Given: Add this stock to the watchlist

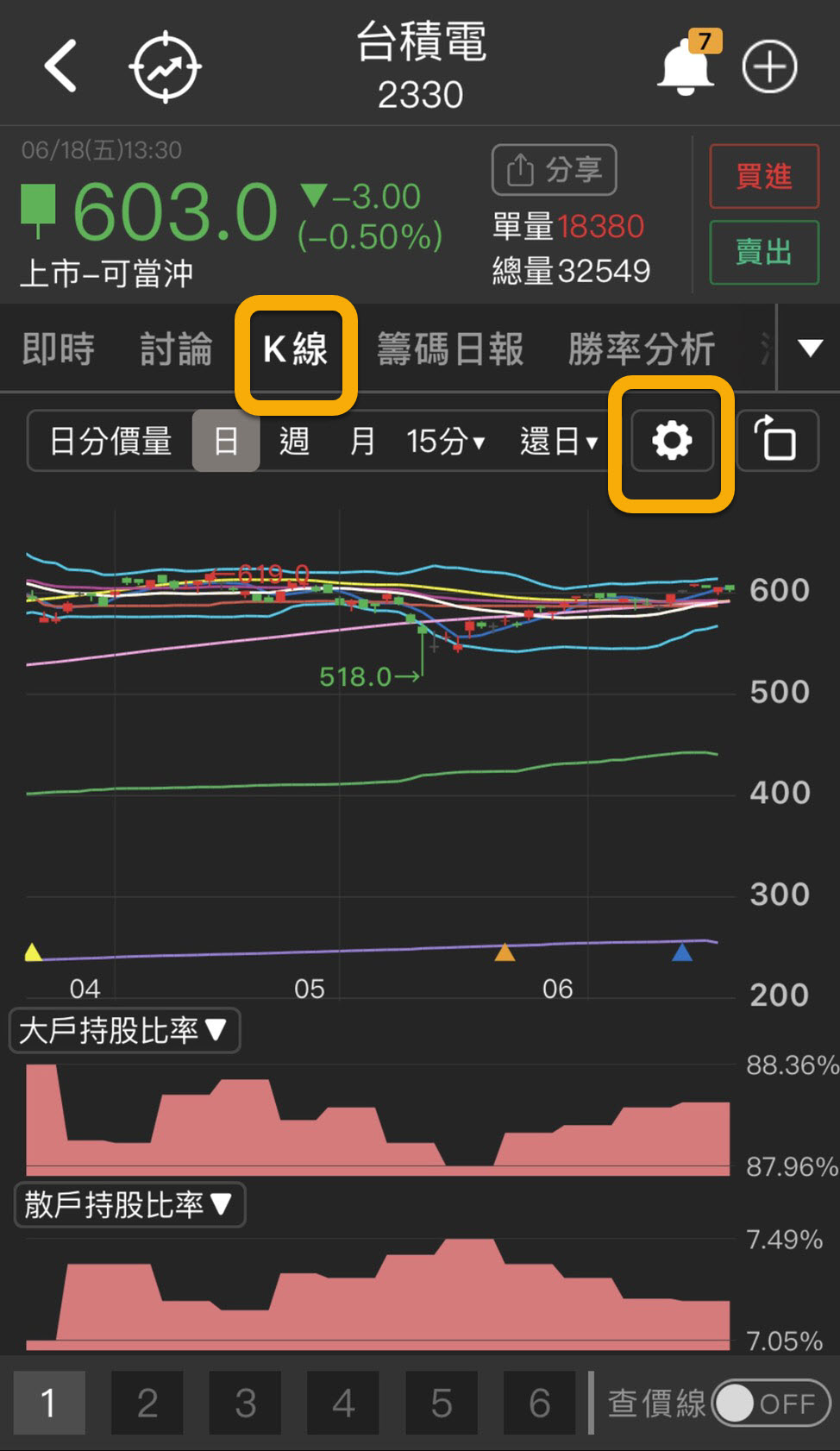Looking at the screenshot, I should coord(769,66).
